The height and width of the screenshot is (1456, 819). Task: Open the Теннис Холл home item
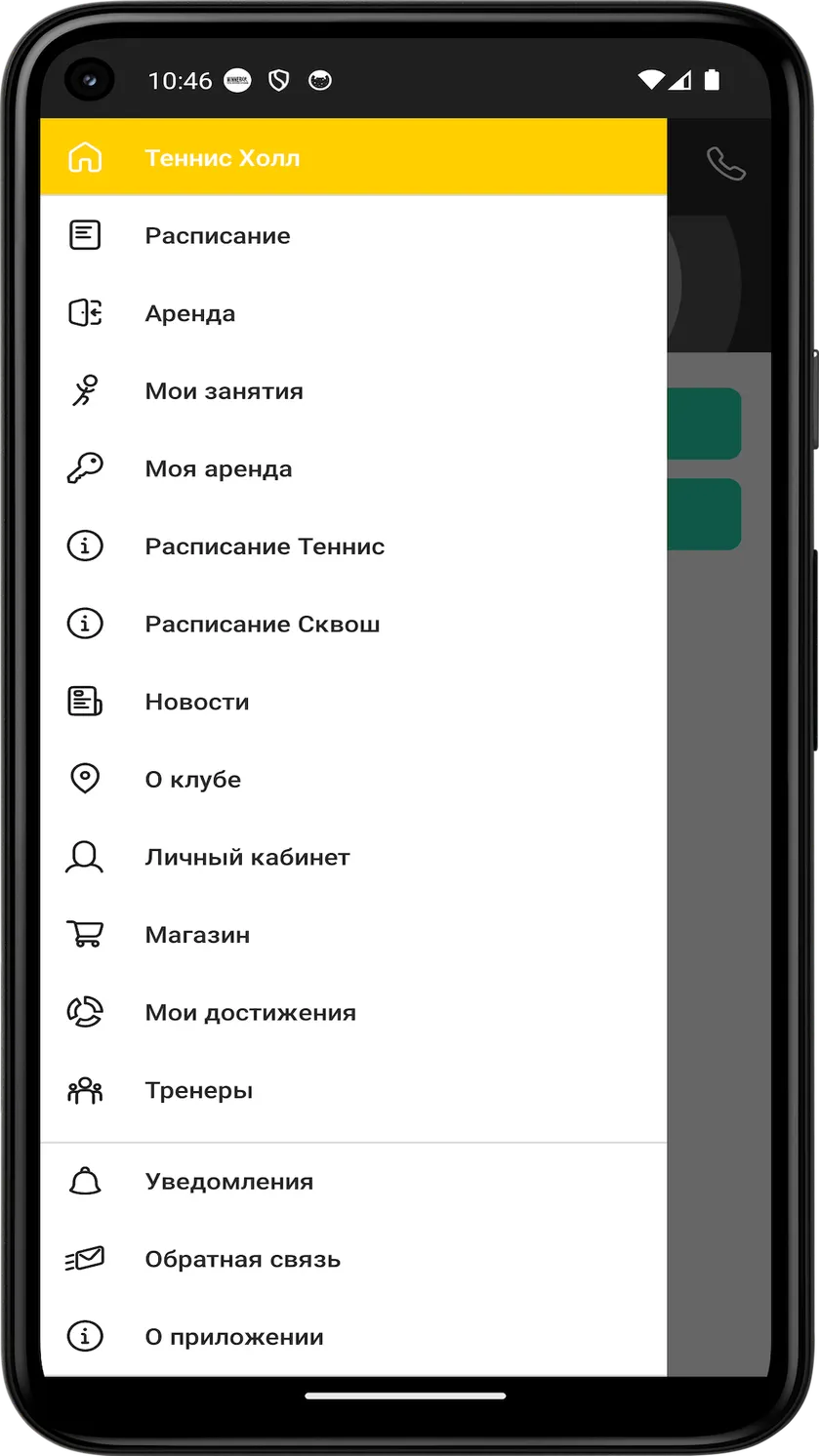click(x=353, y=157)
